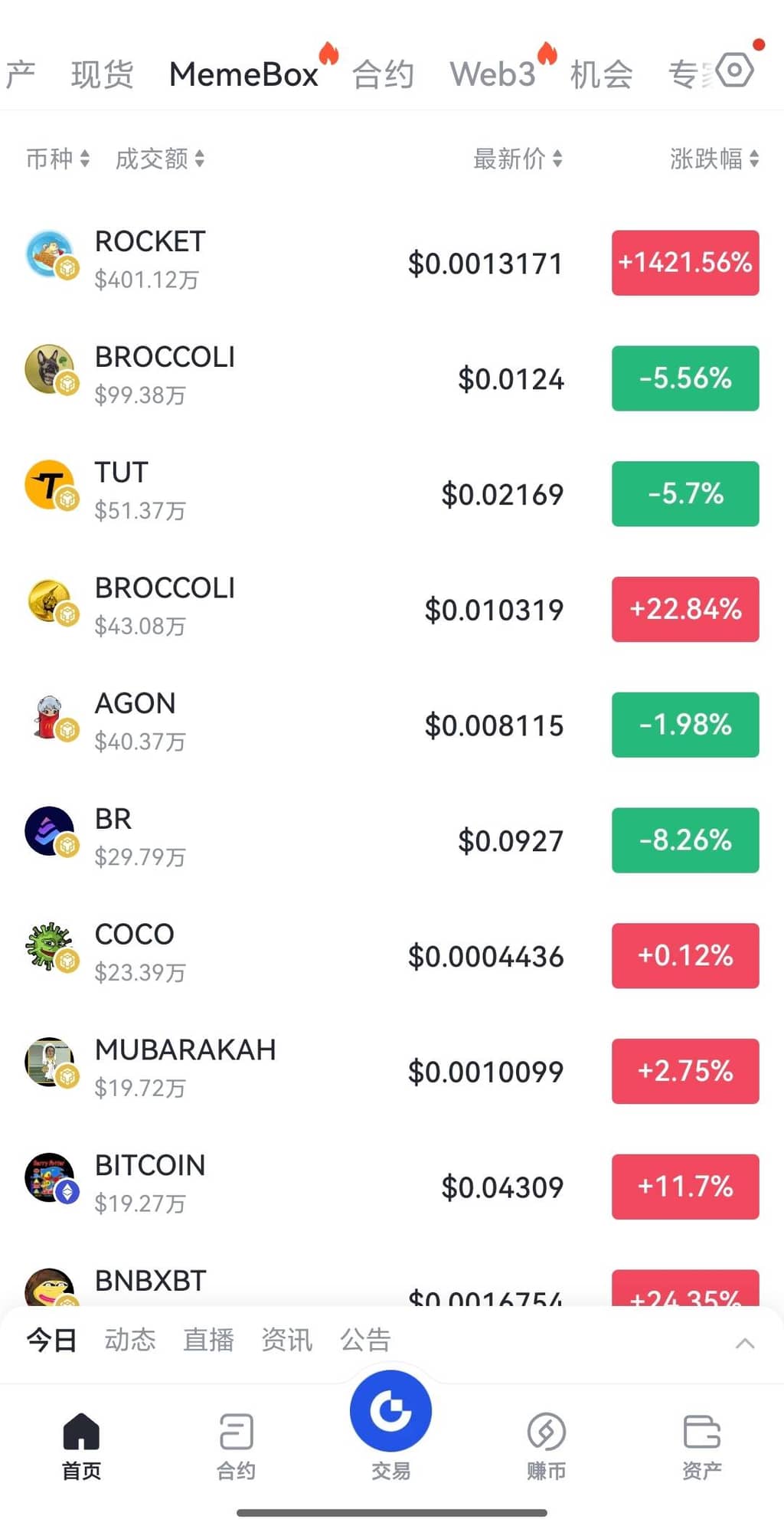Open the Web3 tab

click(492, 75)
